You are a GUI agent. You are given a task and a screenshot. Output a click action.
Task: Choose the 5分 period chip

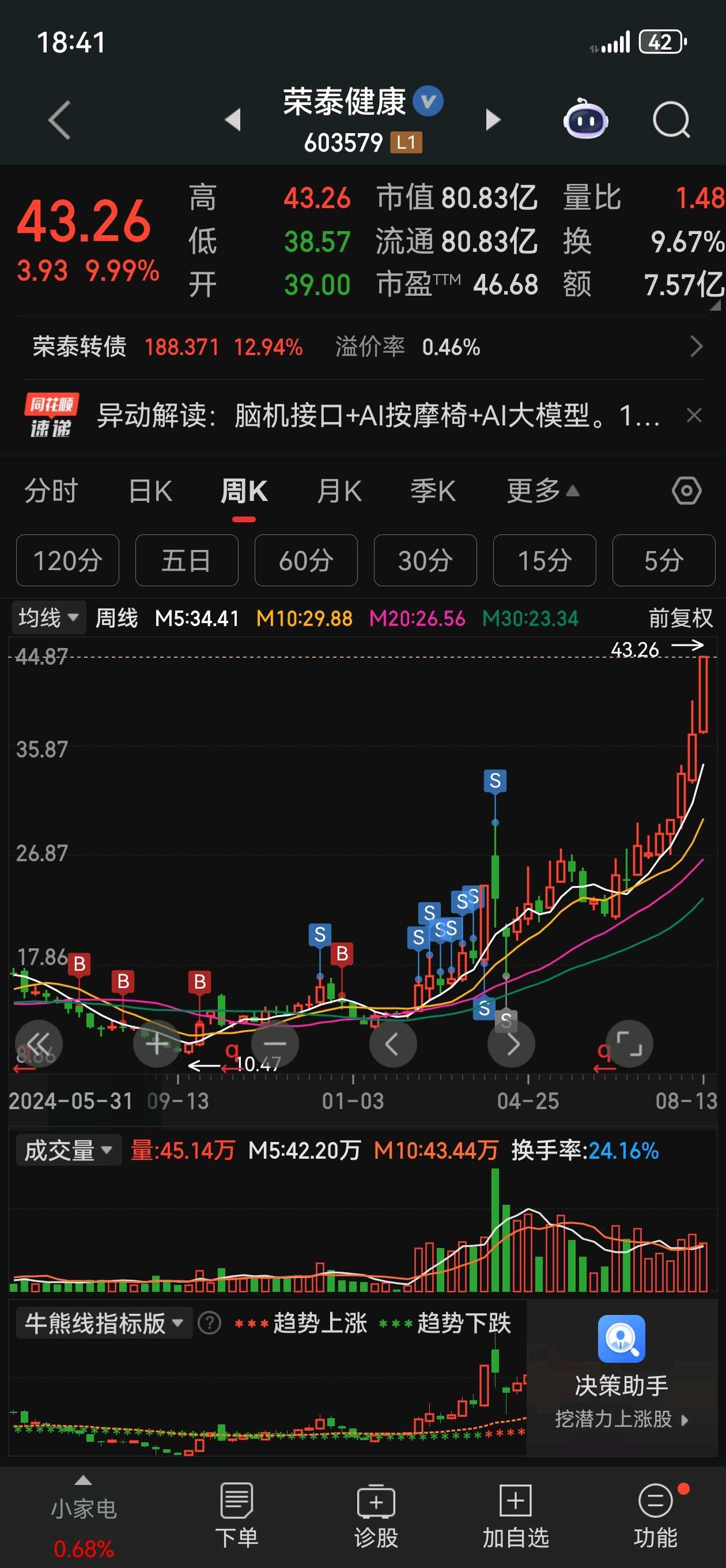pos(663,560)
